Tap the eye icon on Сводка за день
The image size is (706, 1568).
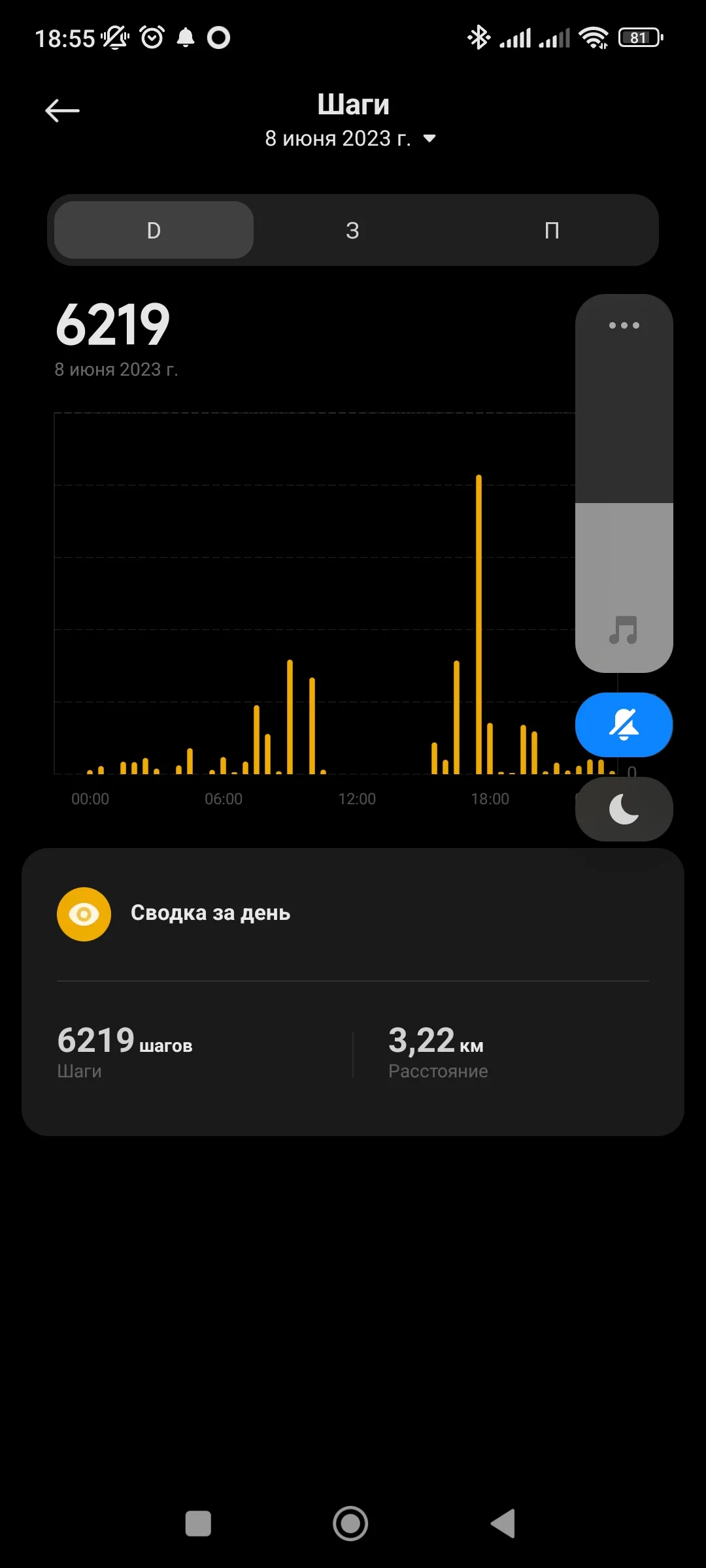84,913
